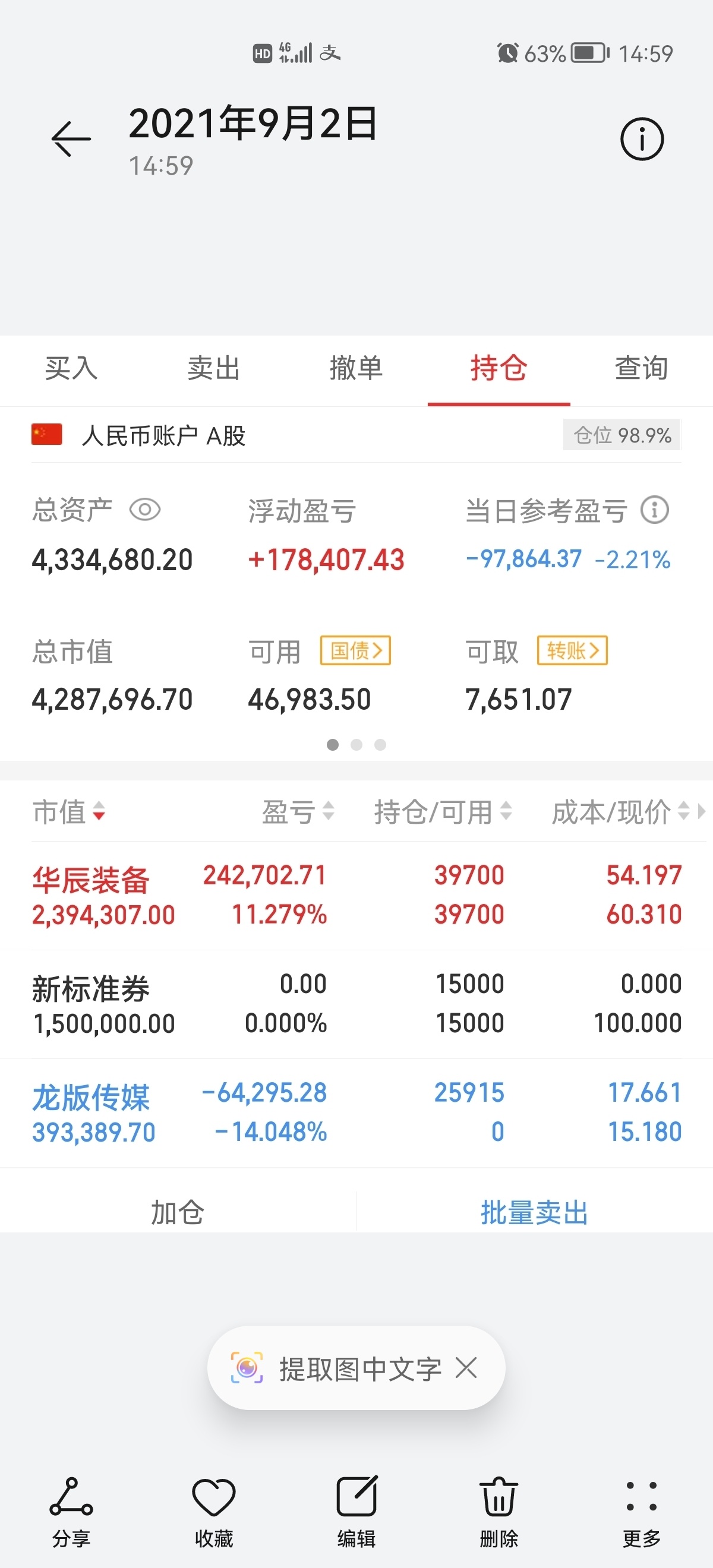Viewport: 713px width, 1568px height.
Task: Go back from the photo viewer
Action: [71, 139]
